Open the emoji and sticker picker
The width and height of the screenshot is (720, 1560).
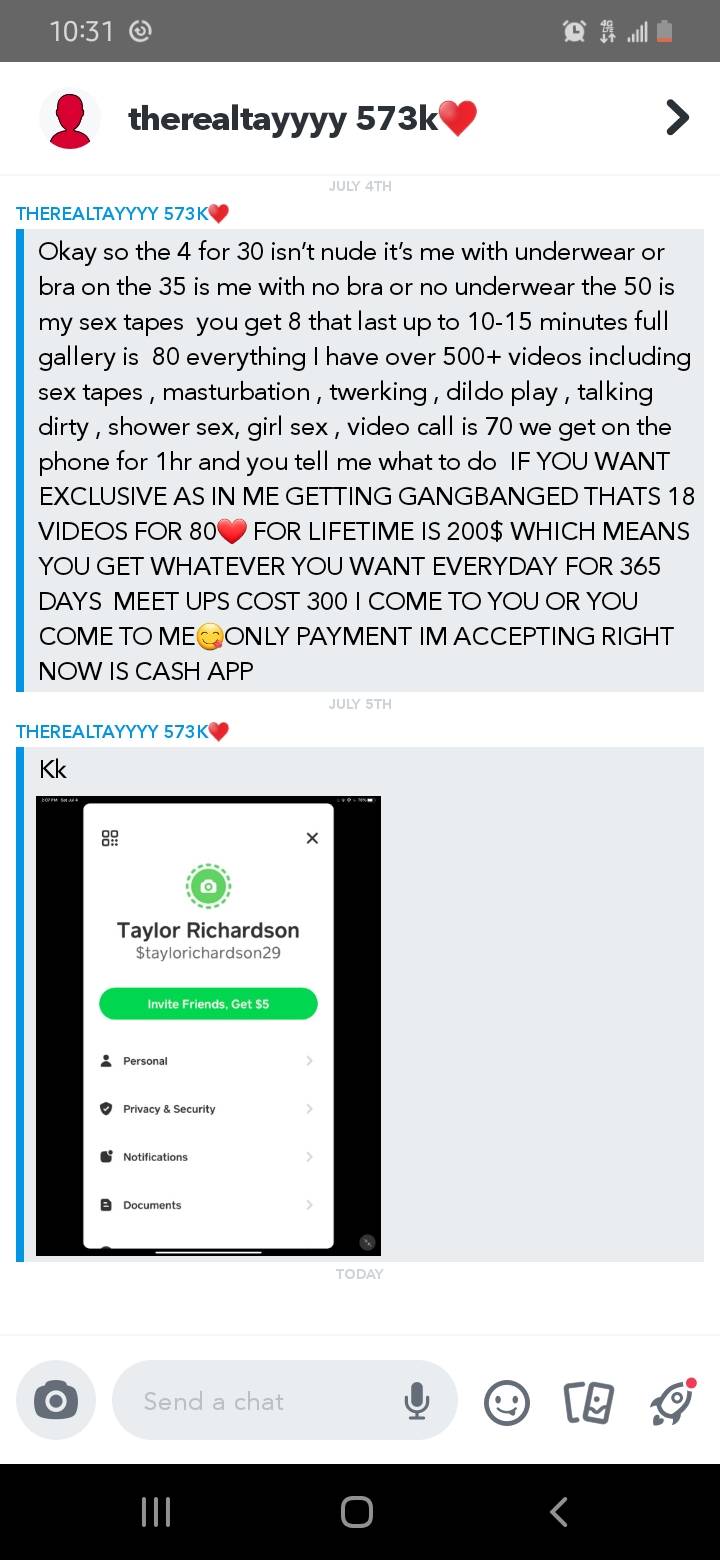point(506,1402)
